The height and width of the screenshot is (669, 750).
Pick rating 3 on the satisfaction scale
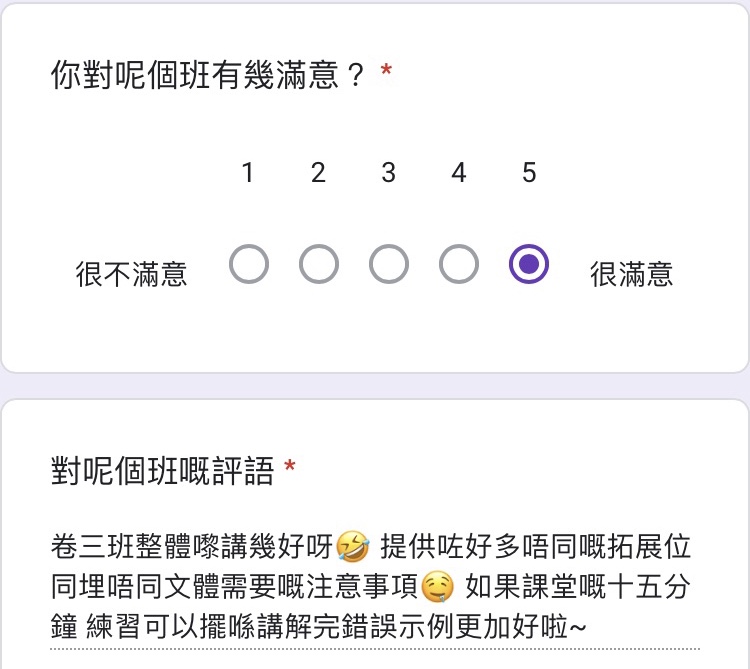pos(388,265)
